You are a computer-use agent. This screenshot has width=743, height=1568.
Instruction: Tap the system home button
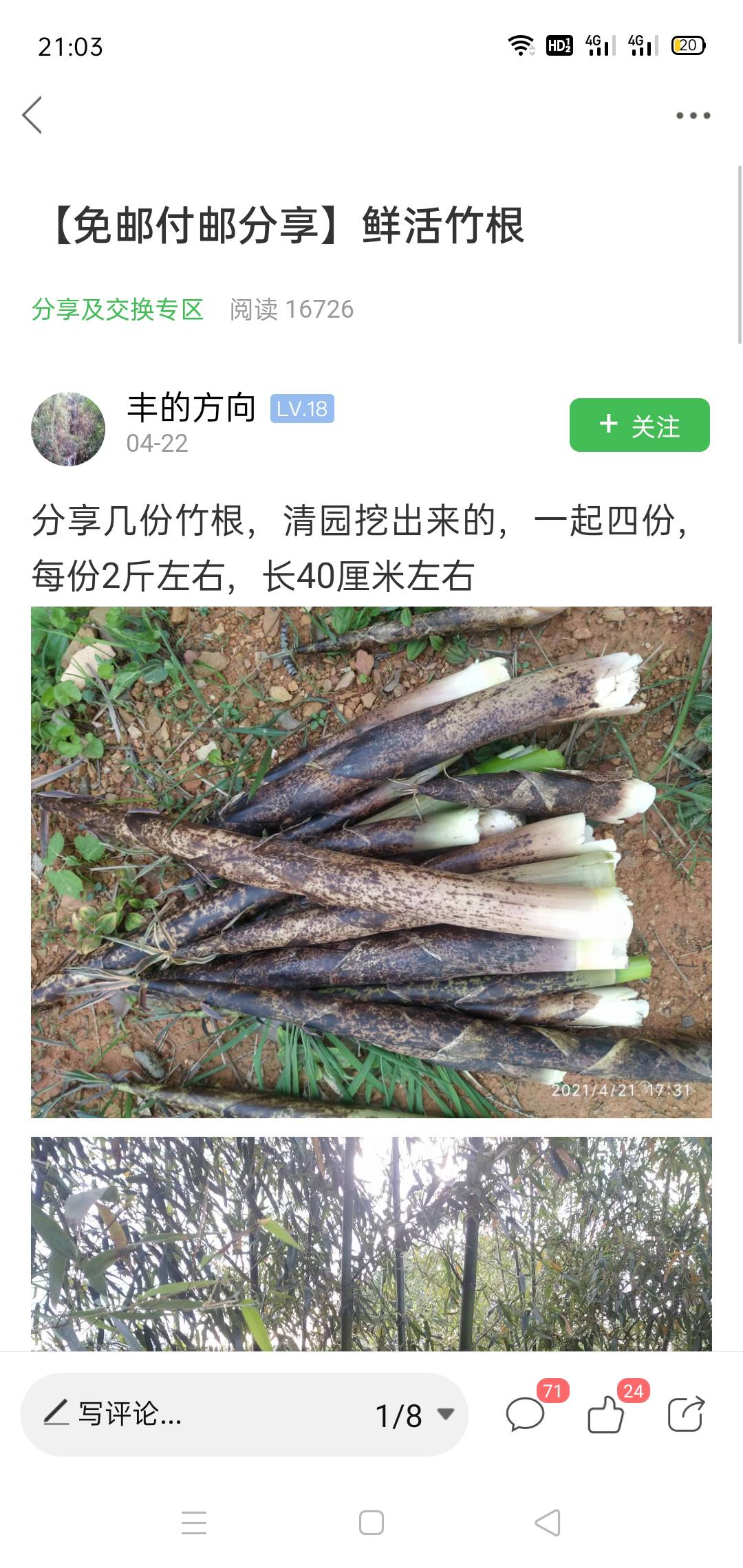tap(371, 1523)
